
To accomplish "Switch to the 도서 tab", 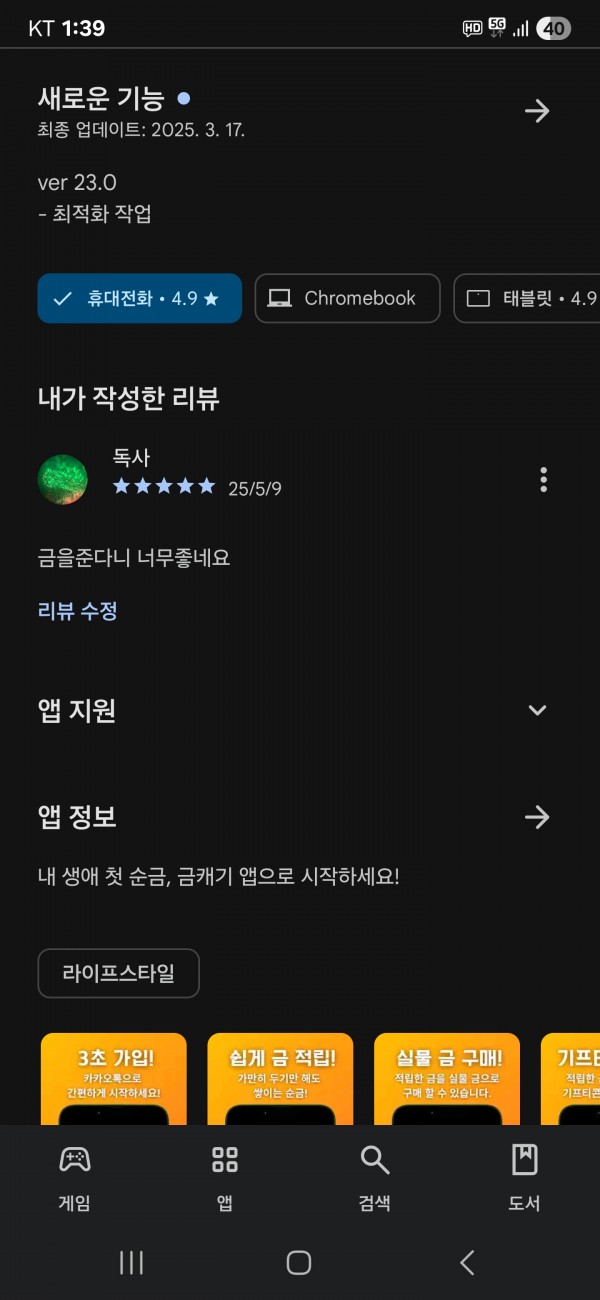I will tap(525, 1178).
